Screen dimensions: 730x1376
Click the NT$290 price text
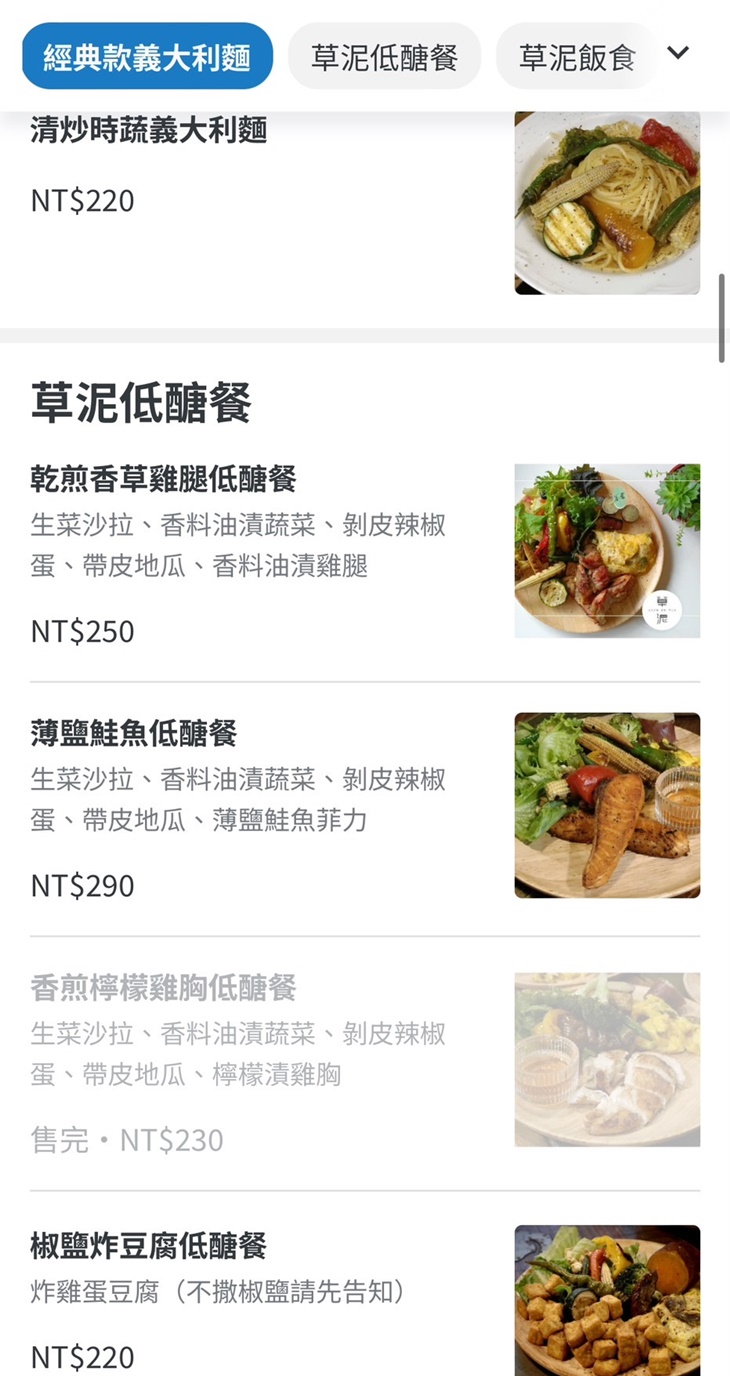point(80,884)
